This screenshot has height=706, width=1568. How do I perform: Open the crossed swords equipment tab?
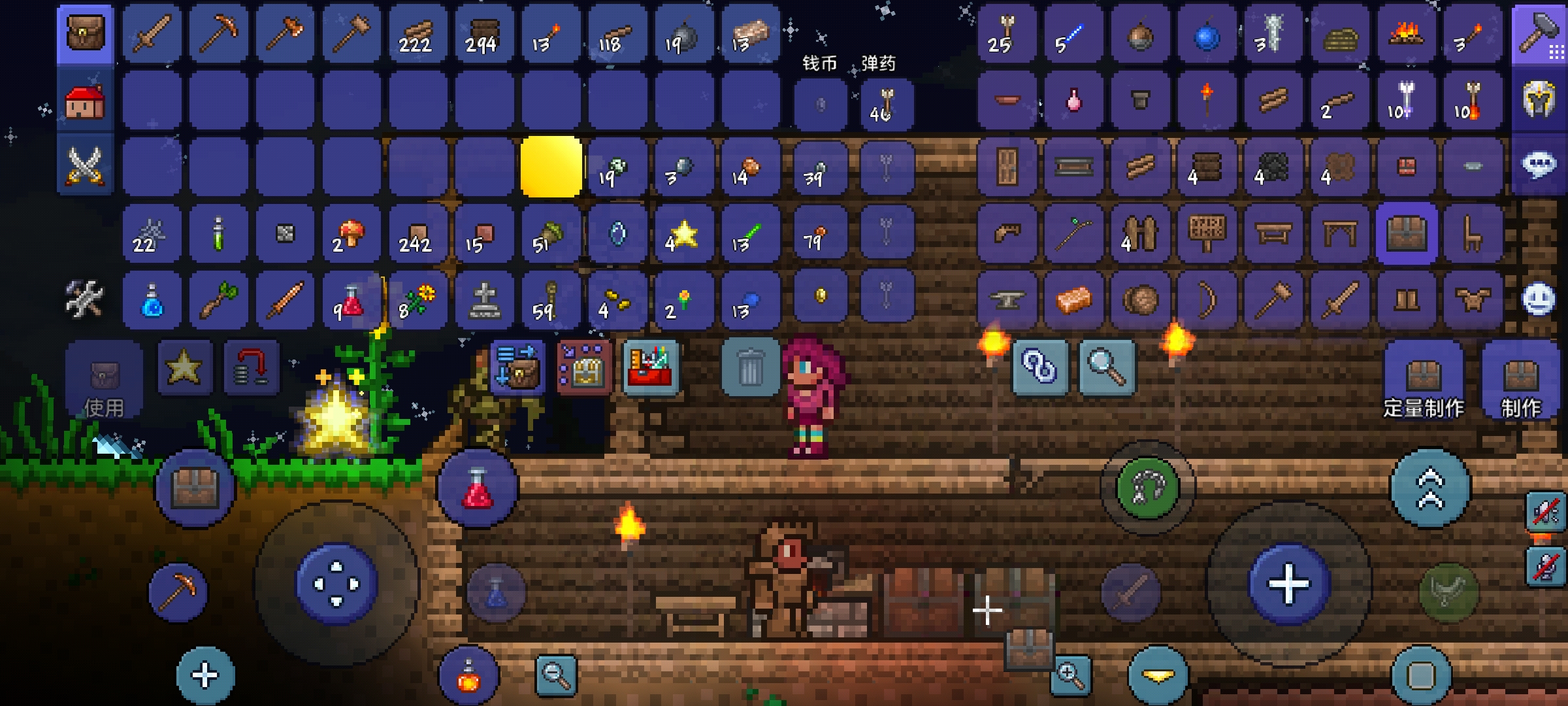(x=85, y=165)
